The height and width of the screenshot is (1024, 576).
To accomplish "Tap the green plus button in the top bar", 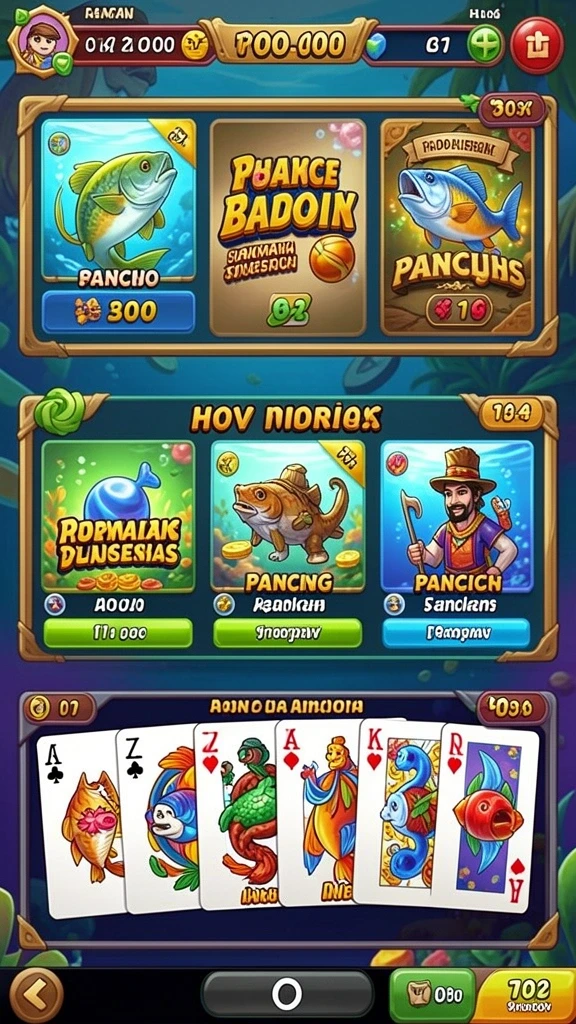I will point(486,44).
